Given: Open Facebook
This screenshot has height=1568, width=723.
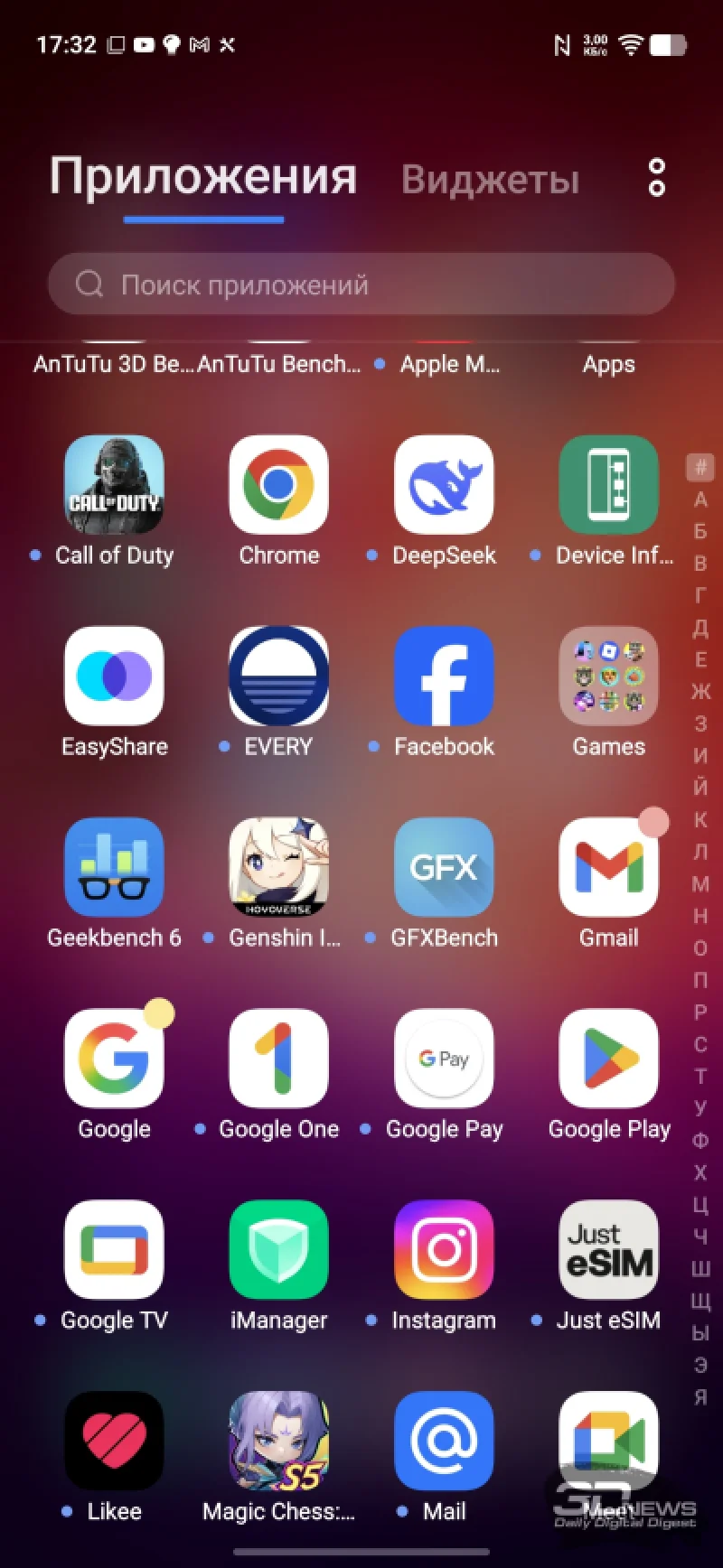Looking at the screenshot, I should pos(444,677).
